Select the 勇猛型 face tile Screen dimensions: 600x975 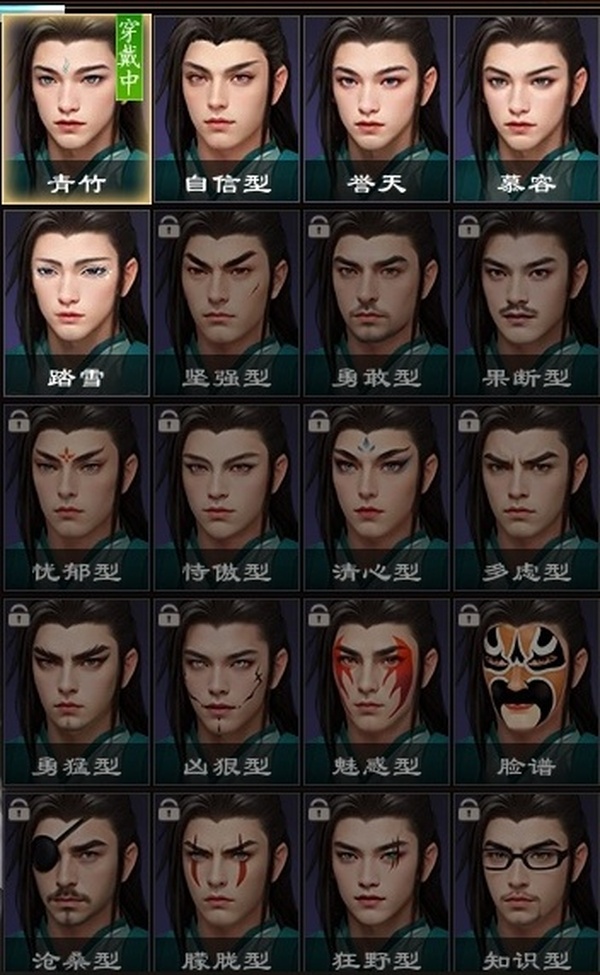click(76, 690)
